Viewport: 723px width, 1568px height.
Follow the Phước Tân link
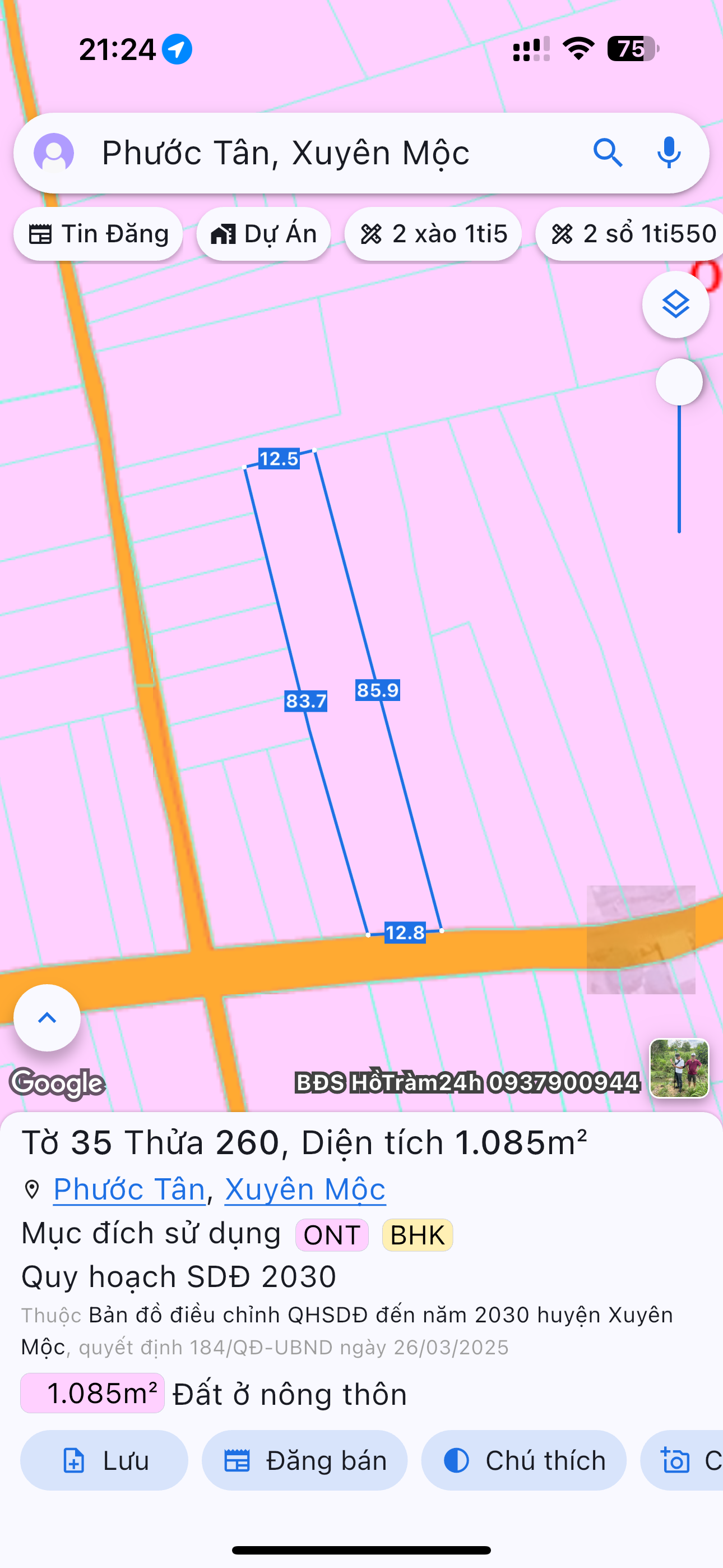[129, 1189]
